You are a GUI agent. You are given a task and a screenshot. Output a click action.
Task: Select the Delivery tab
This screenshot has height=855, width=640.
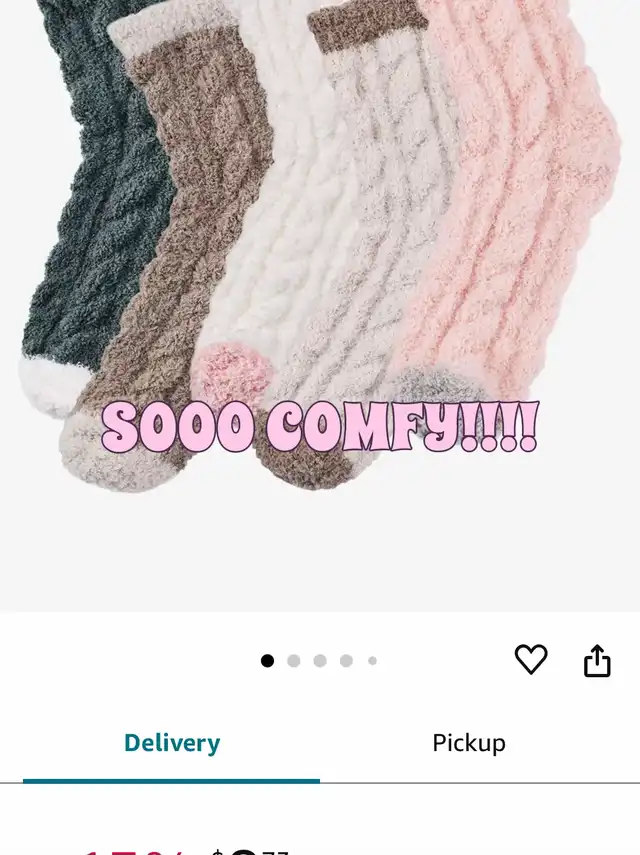tap(172, 743)
